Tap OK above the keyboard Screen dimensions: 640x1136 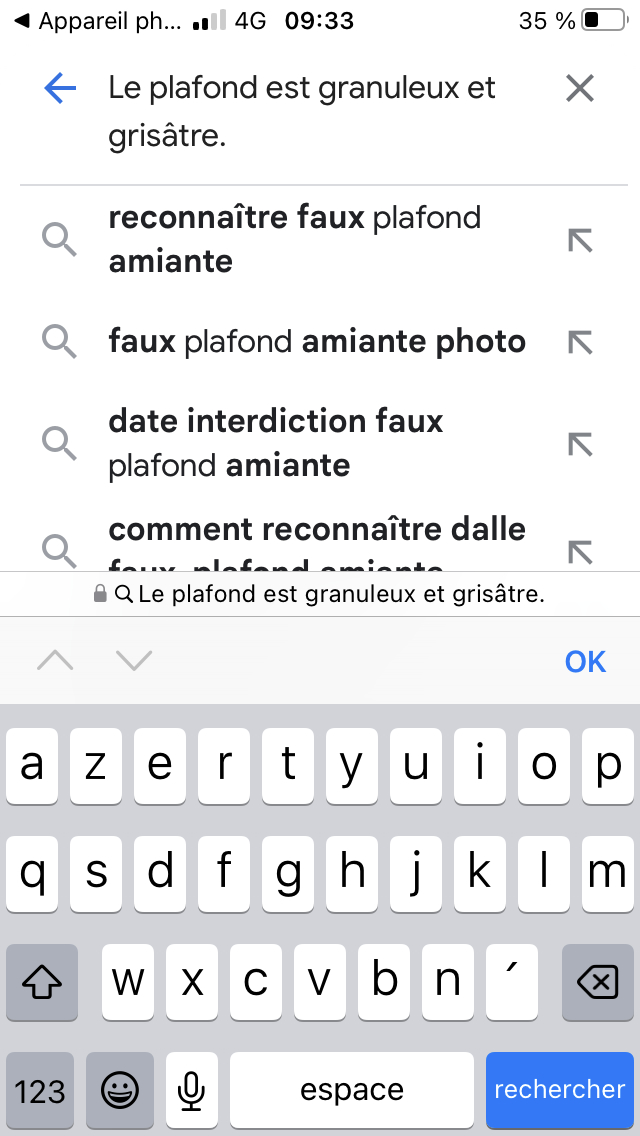585,661
